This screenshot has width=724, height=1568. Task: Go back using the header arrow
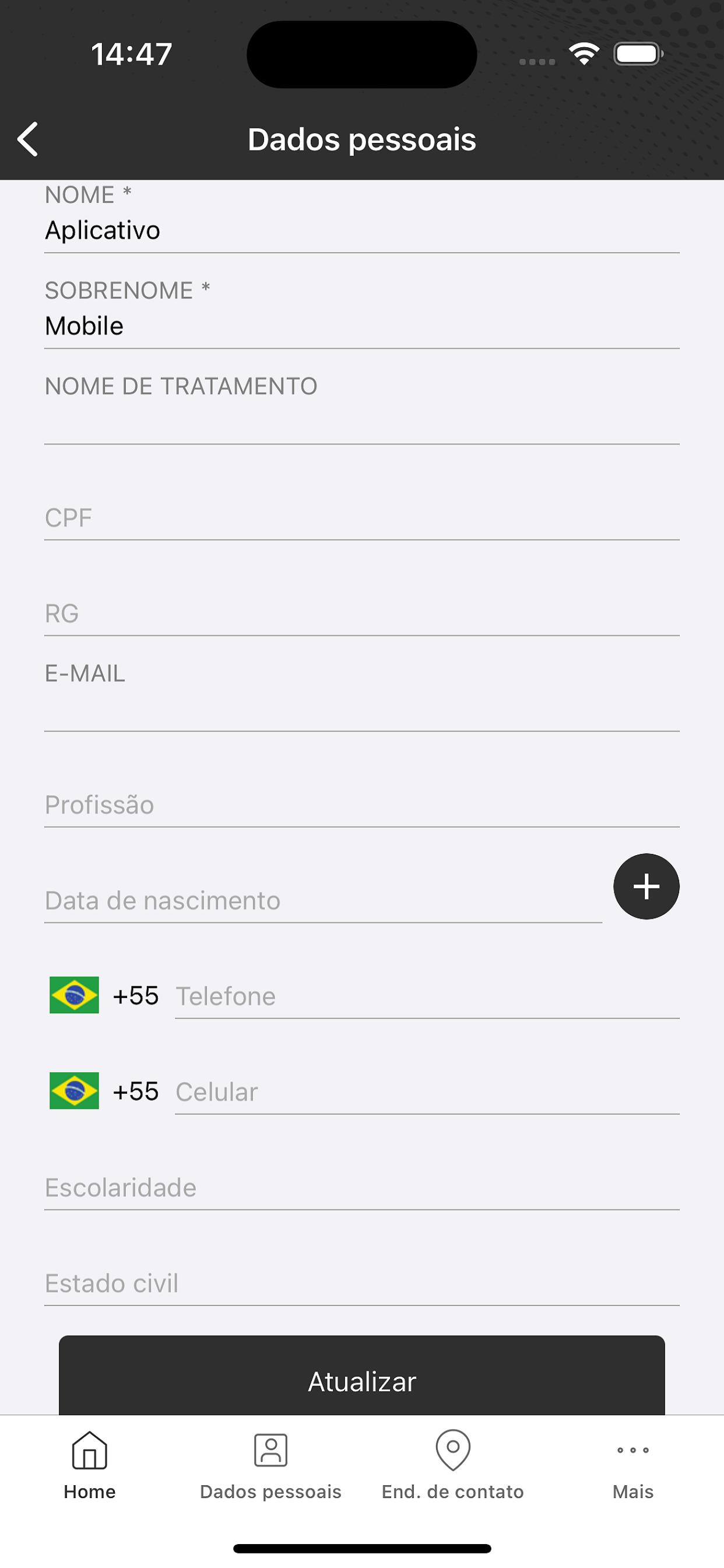pyautogui.click(x=28, y=139)
